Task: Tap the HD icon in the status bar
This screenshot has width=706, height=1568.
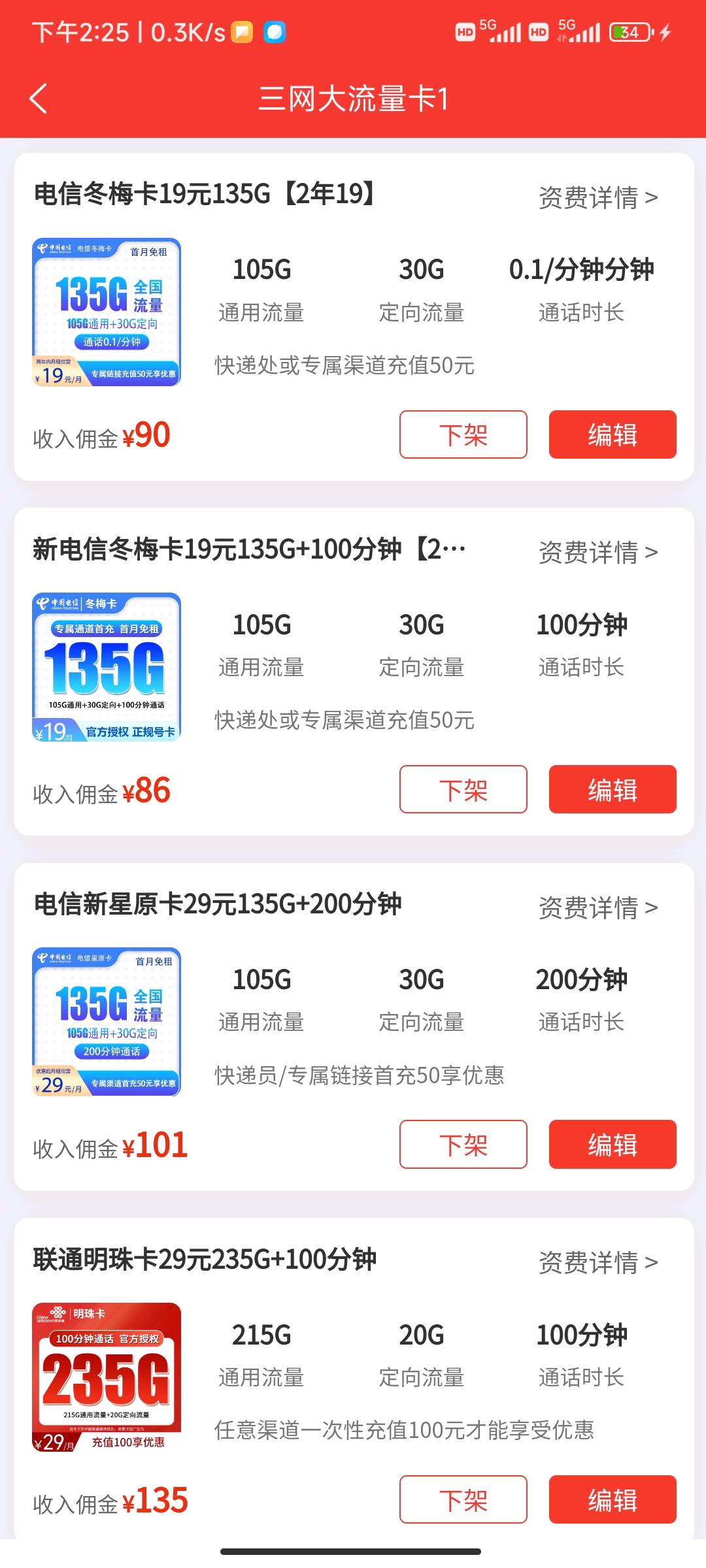Action: (x=464, y=31)
